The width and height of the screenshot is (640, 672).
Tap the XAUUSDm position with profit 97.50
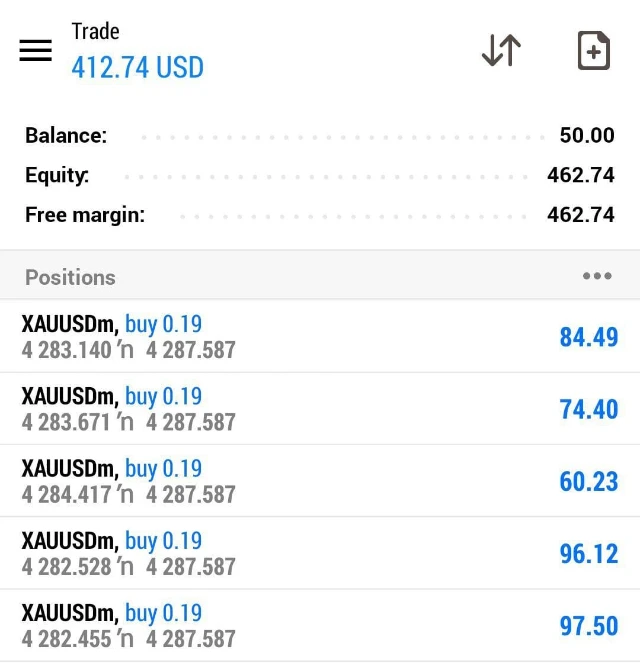coord(320,625)
